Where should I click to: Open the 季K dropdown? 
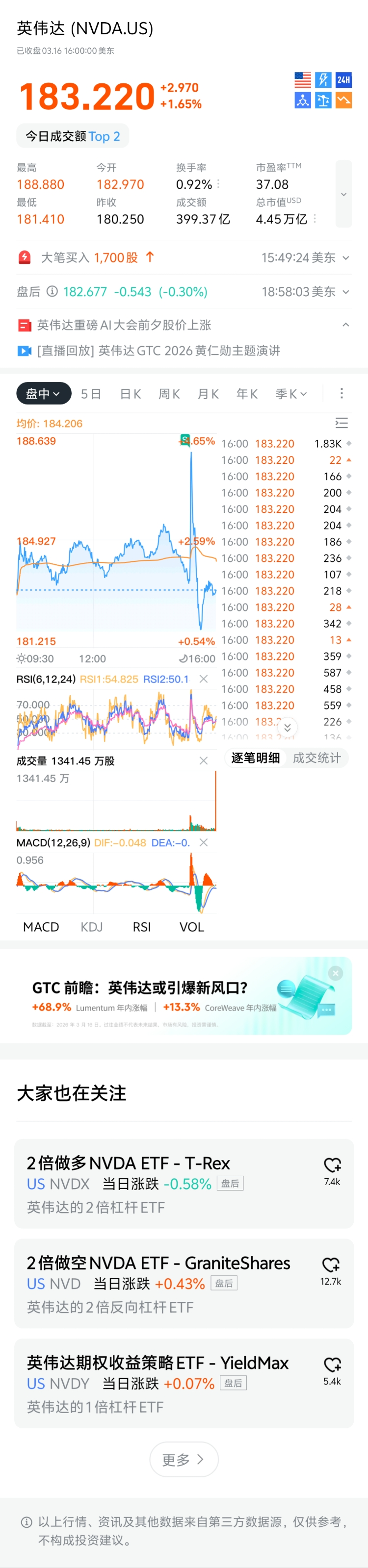click(x=291, y=394)
